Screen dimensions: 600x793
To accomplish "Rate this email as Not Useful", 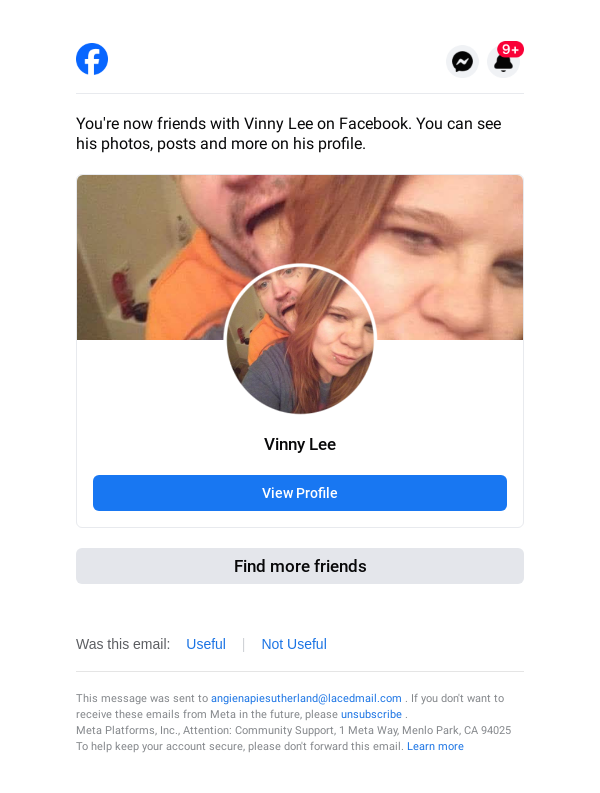I will click(x=294, y=644).
